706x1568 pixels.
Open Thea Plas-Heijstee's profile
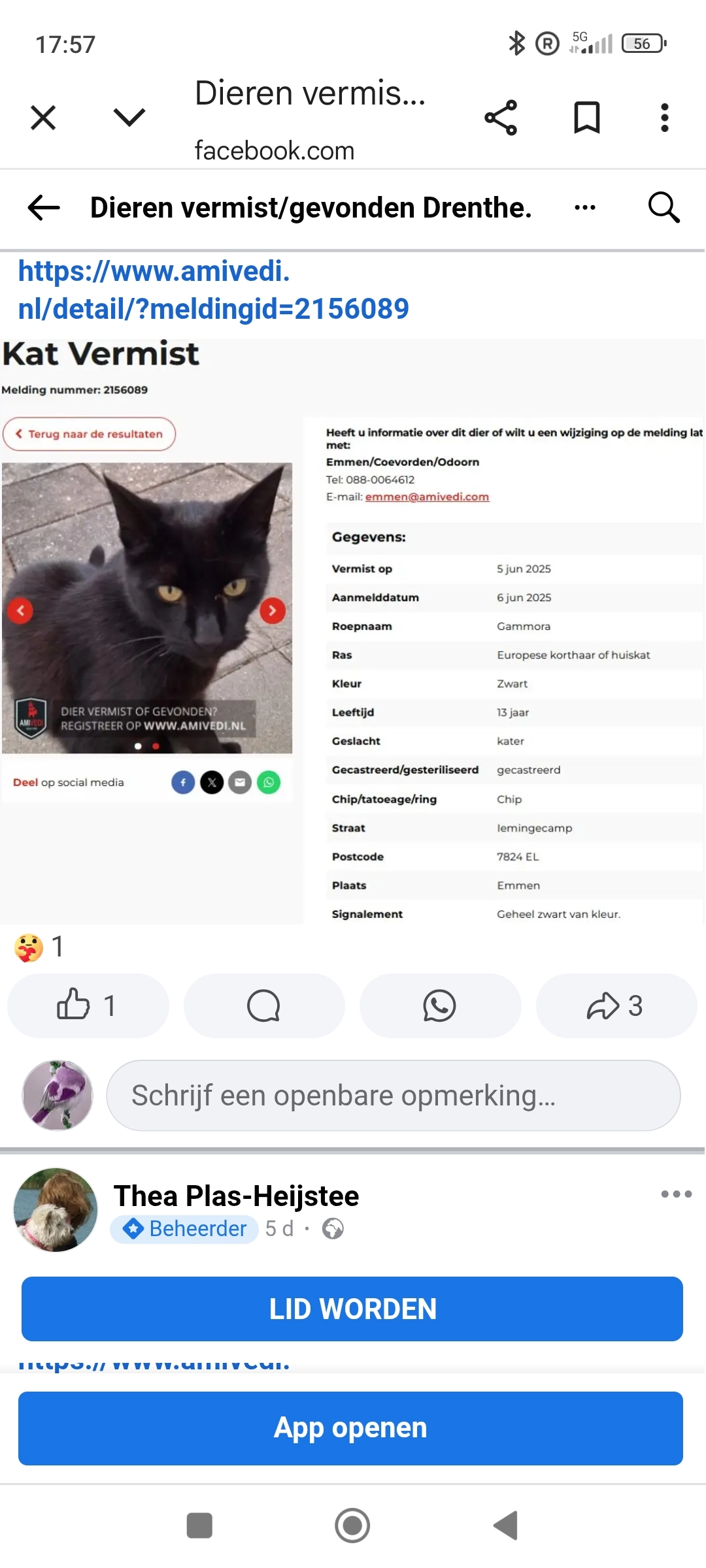[x=236, y=1196]
